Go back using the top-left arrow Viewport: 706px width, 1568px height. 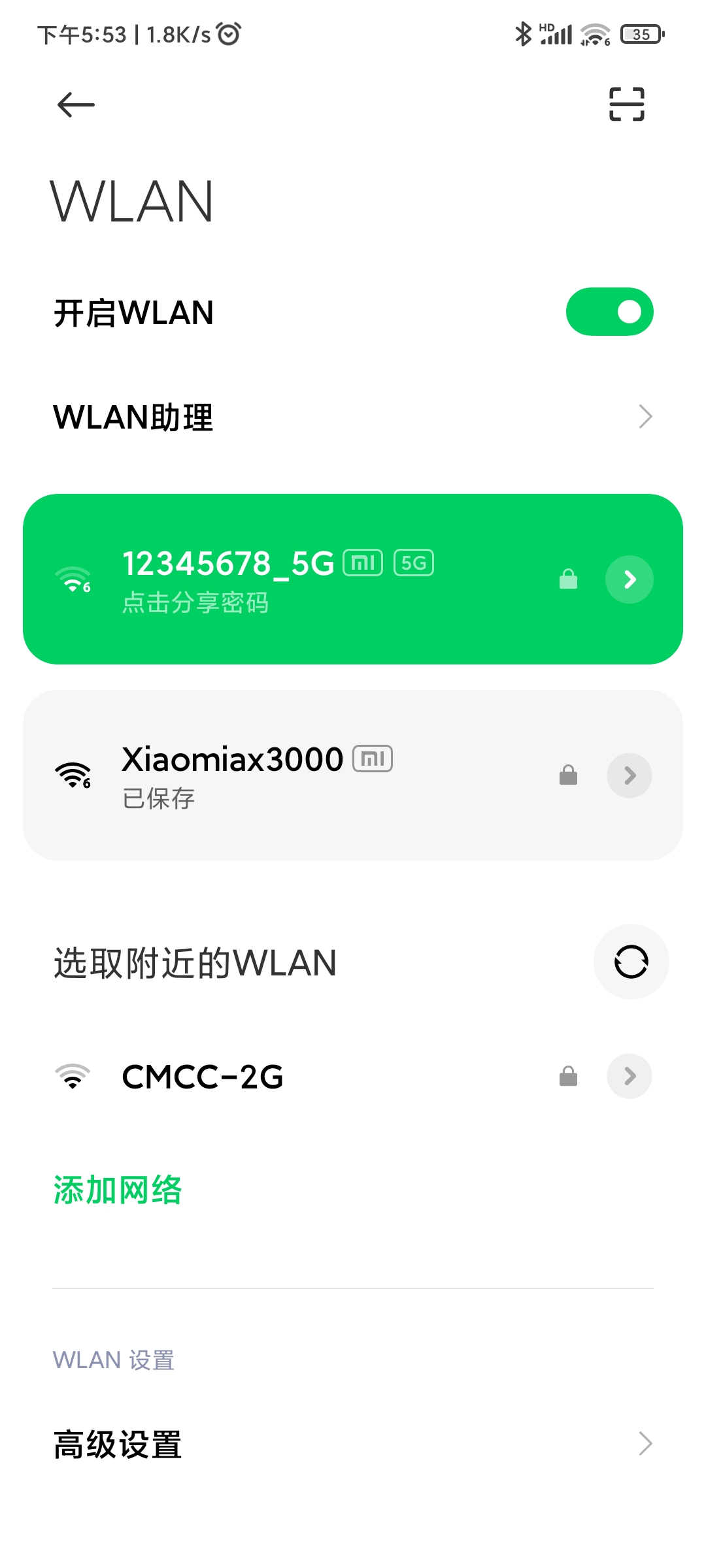click(x=76, y=105)
